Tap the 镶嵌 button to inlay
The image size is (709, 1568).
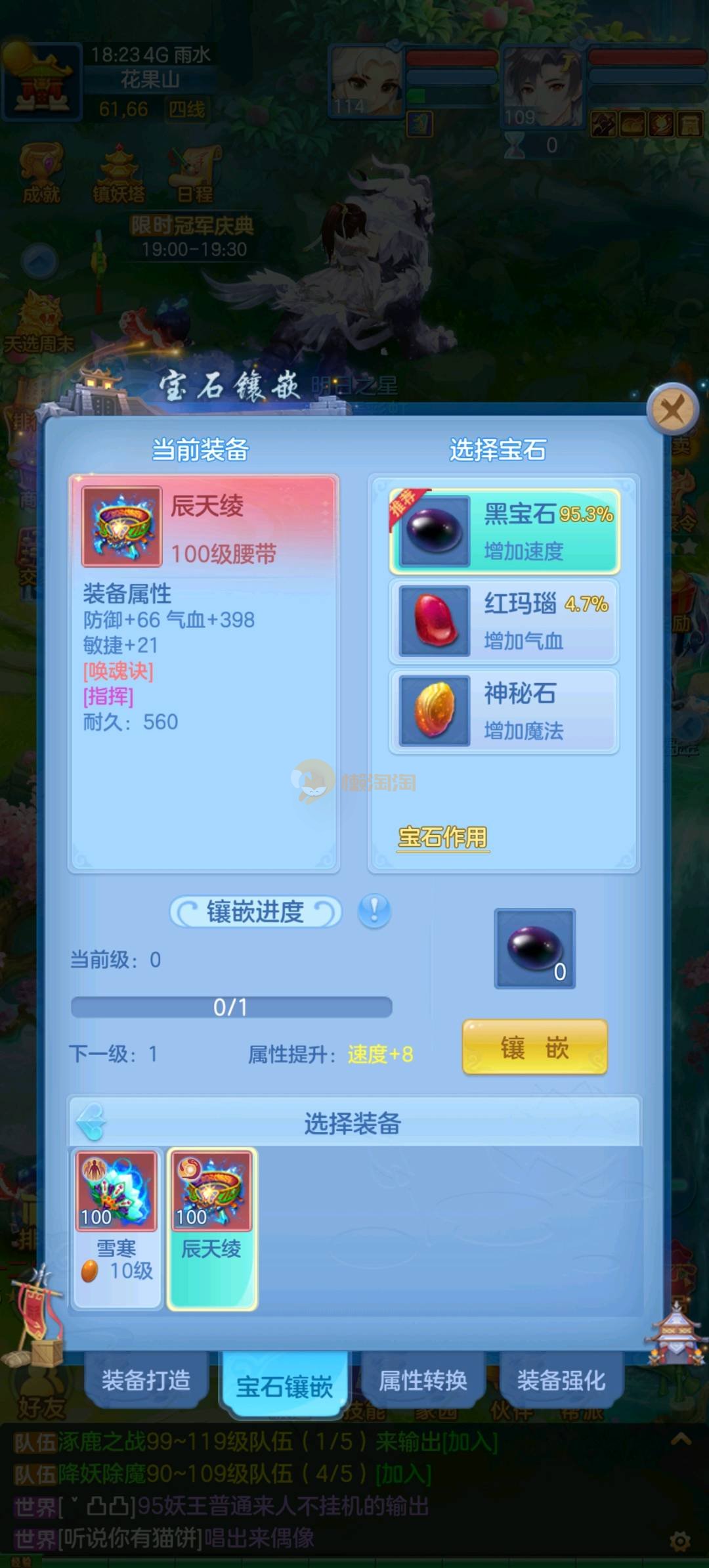coord(534,1048)
